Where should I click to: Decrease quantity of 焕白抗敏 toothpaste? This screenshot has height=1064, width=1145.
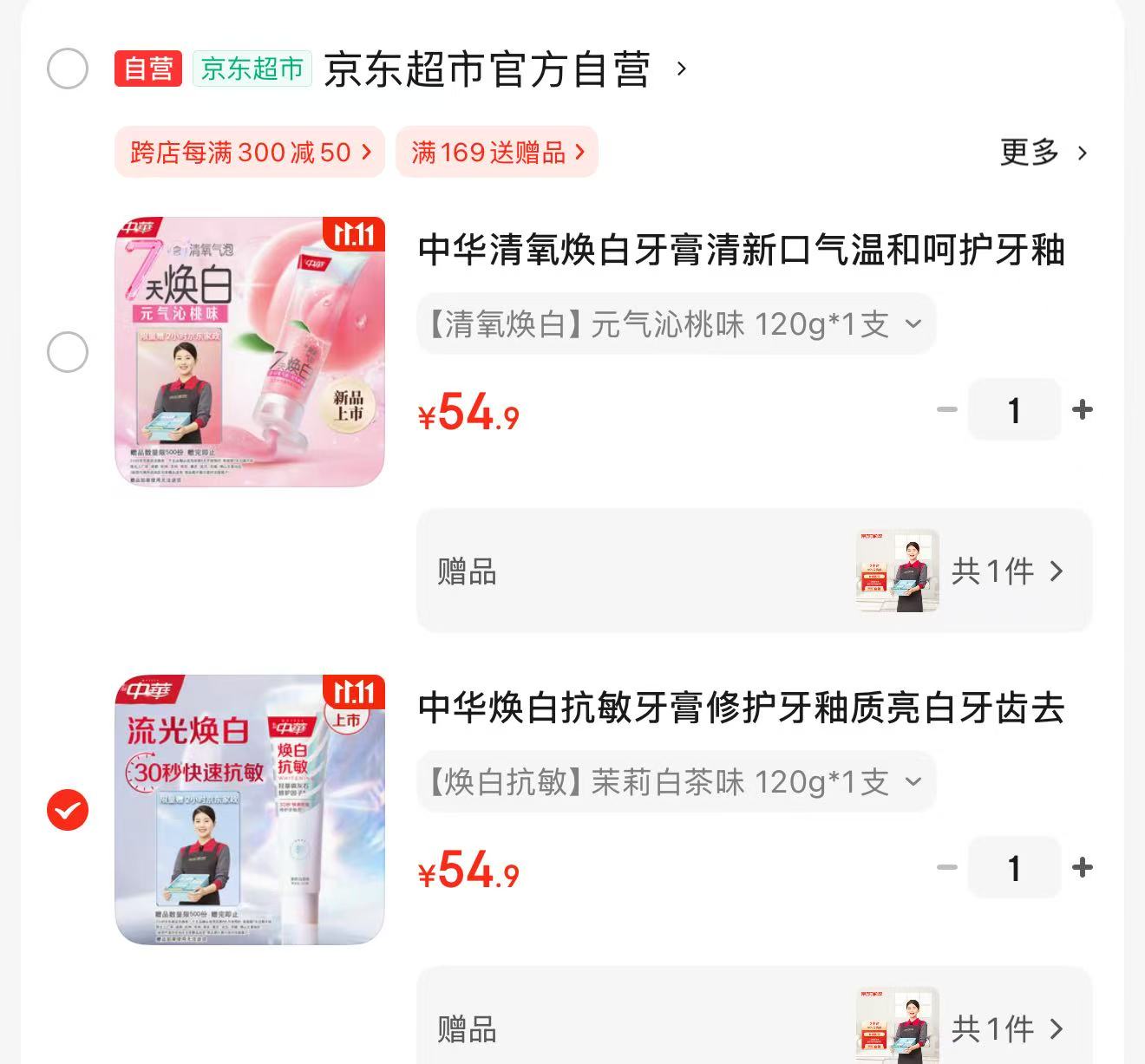click(947, 867)
